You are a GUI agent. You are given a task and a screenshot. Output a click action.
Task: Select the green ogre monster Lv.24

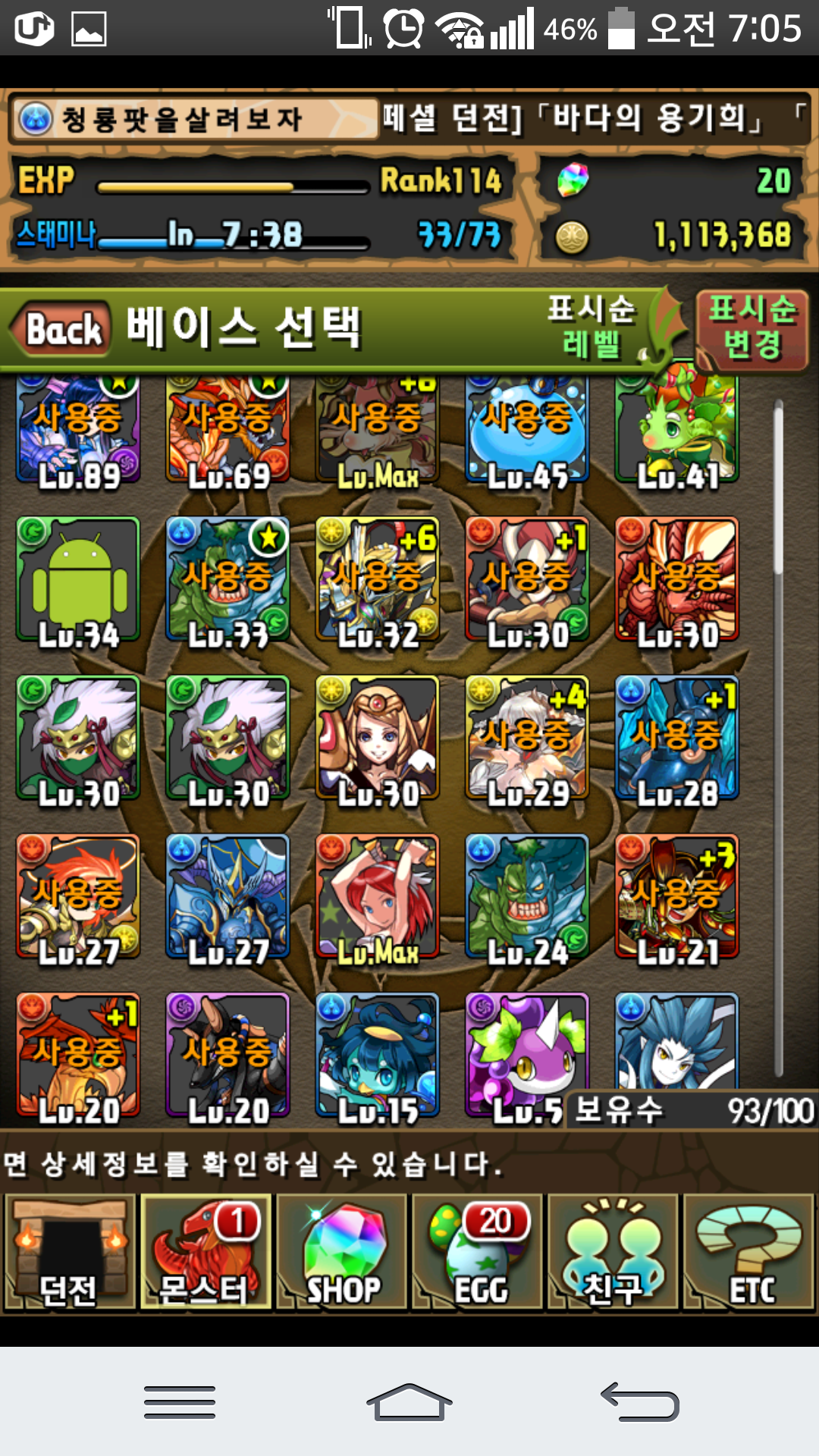coord(527,896)
